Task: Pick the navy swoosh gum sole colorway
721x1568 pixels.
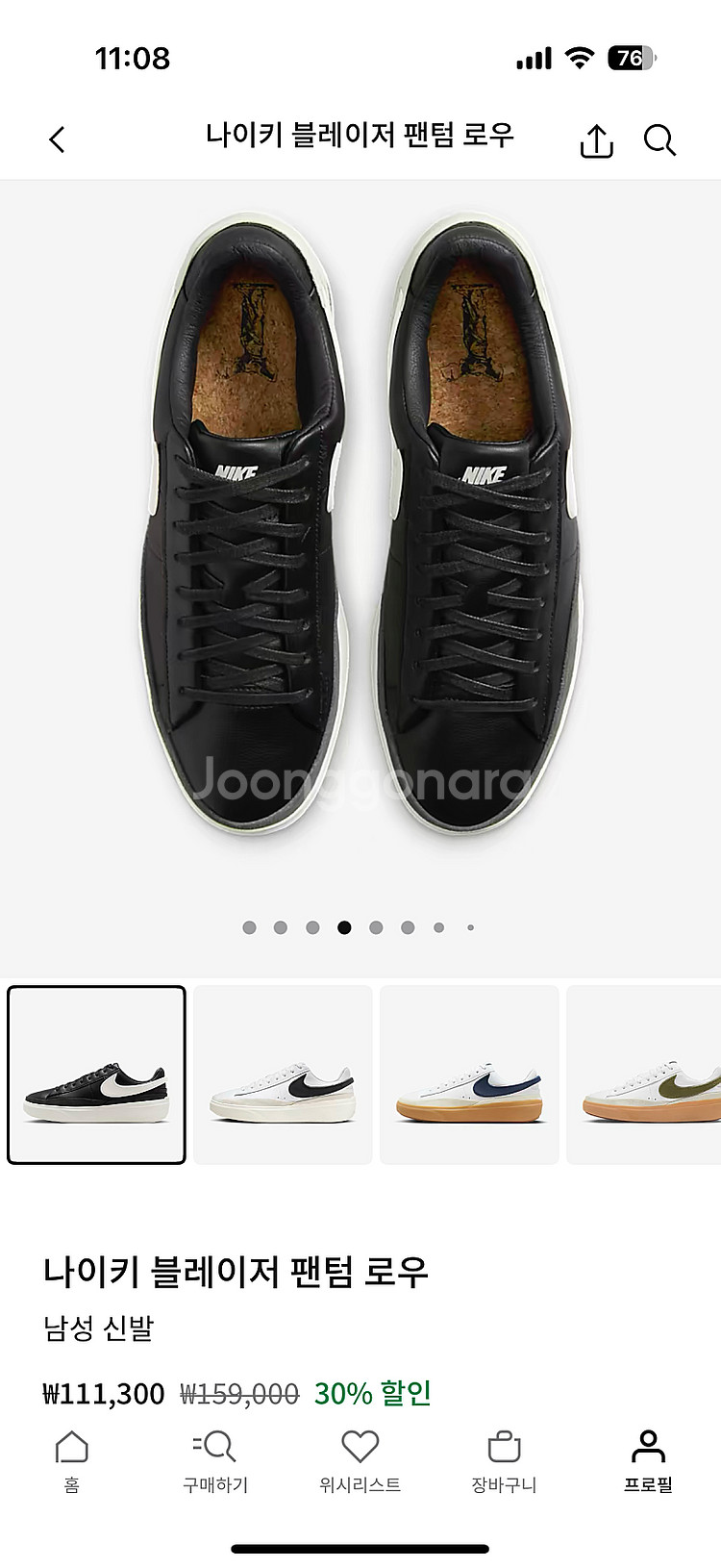Action: tap(469, 1075)
